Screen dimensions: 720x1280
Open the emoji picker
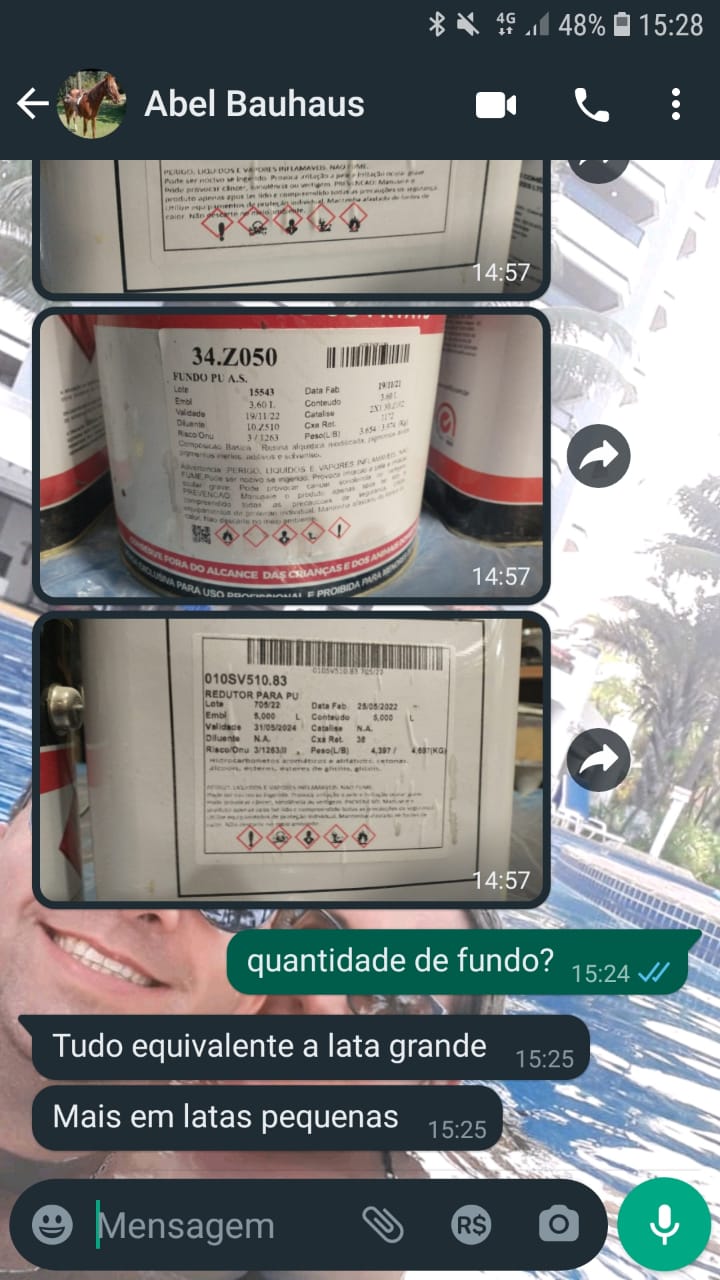click(x=52, y=1224)
